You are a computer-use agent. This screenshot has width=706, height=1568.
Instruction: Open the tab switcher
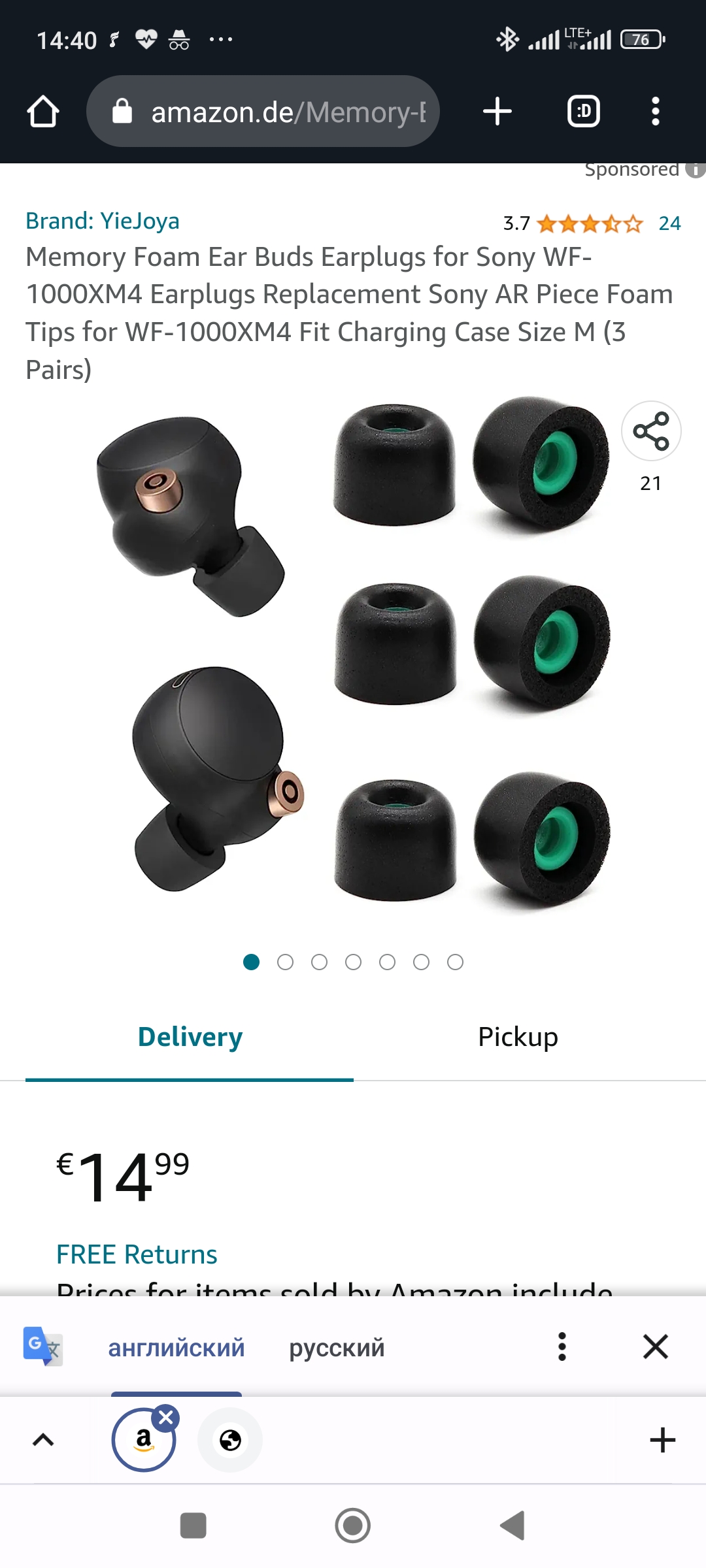[583, 112]
